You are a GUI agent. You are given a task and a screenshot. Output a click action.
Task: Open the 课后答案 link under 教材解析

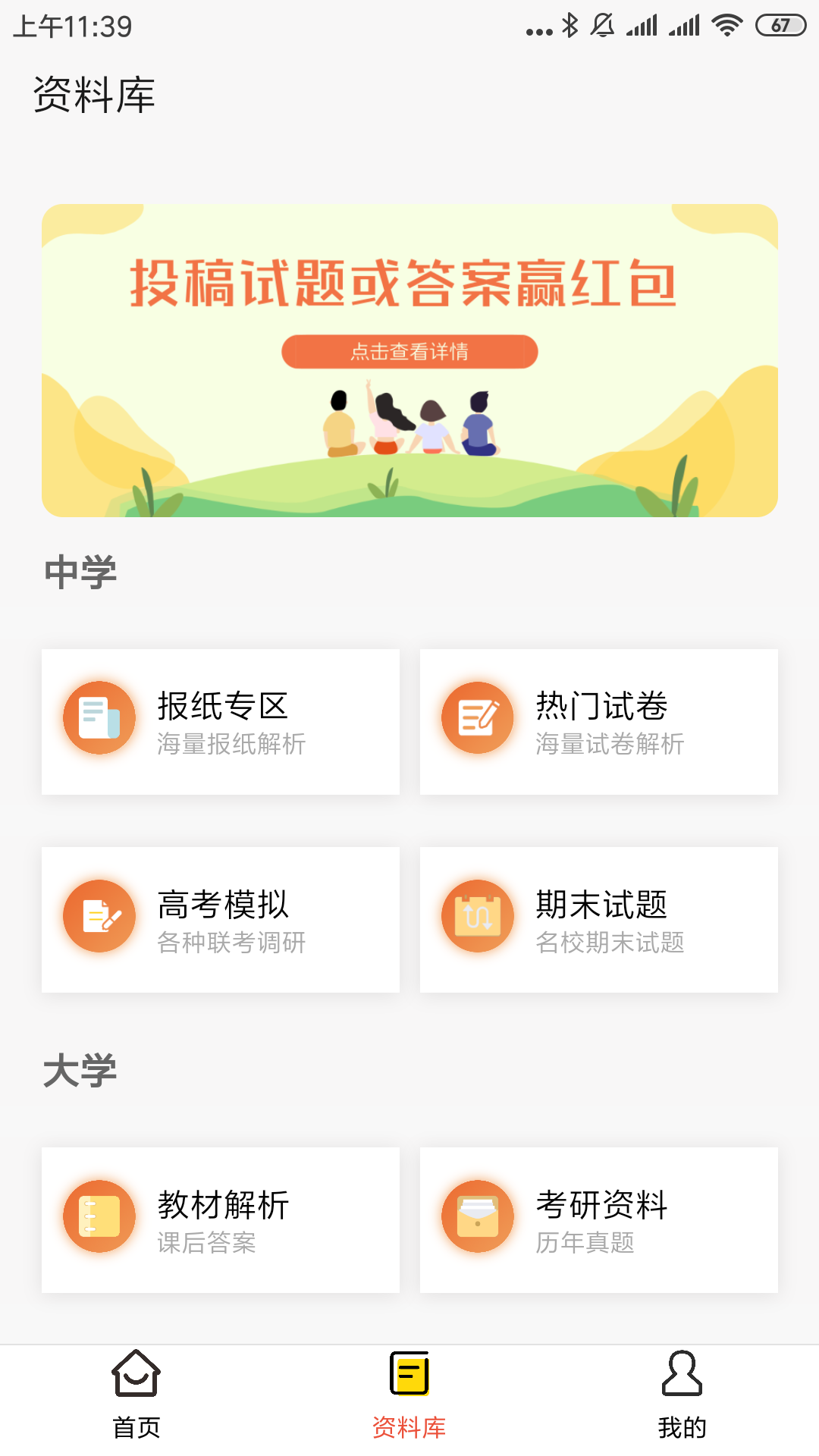206,1244
